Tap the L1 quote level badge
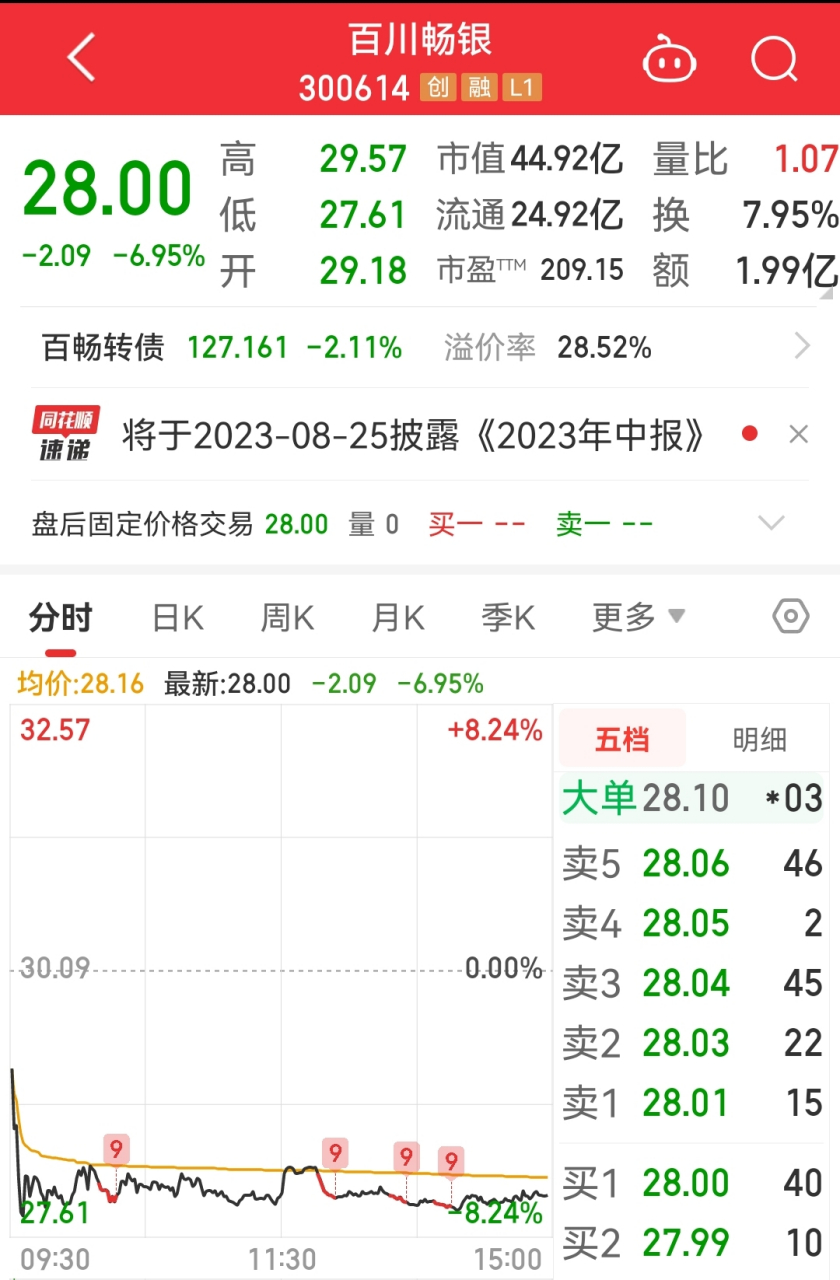Screen dimensions: 840x1280 click(x=523, y=88)
